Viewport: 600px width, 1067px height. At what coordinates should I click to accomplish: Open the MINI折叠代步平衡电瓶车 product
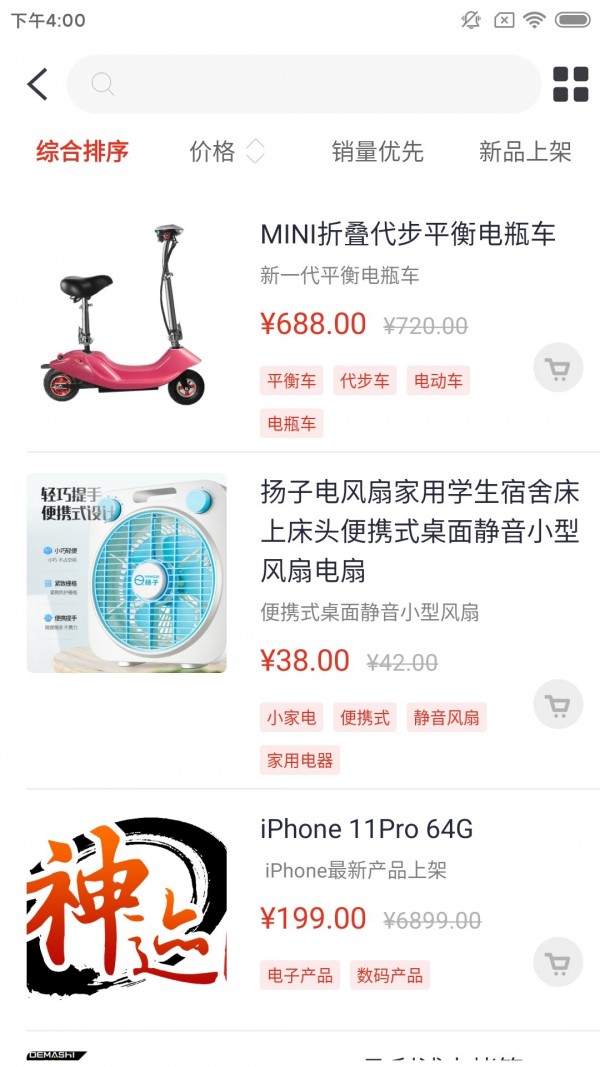(x=407, y=234)
